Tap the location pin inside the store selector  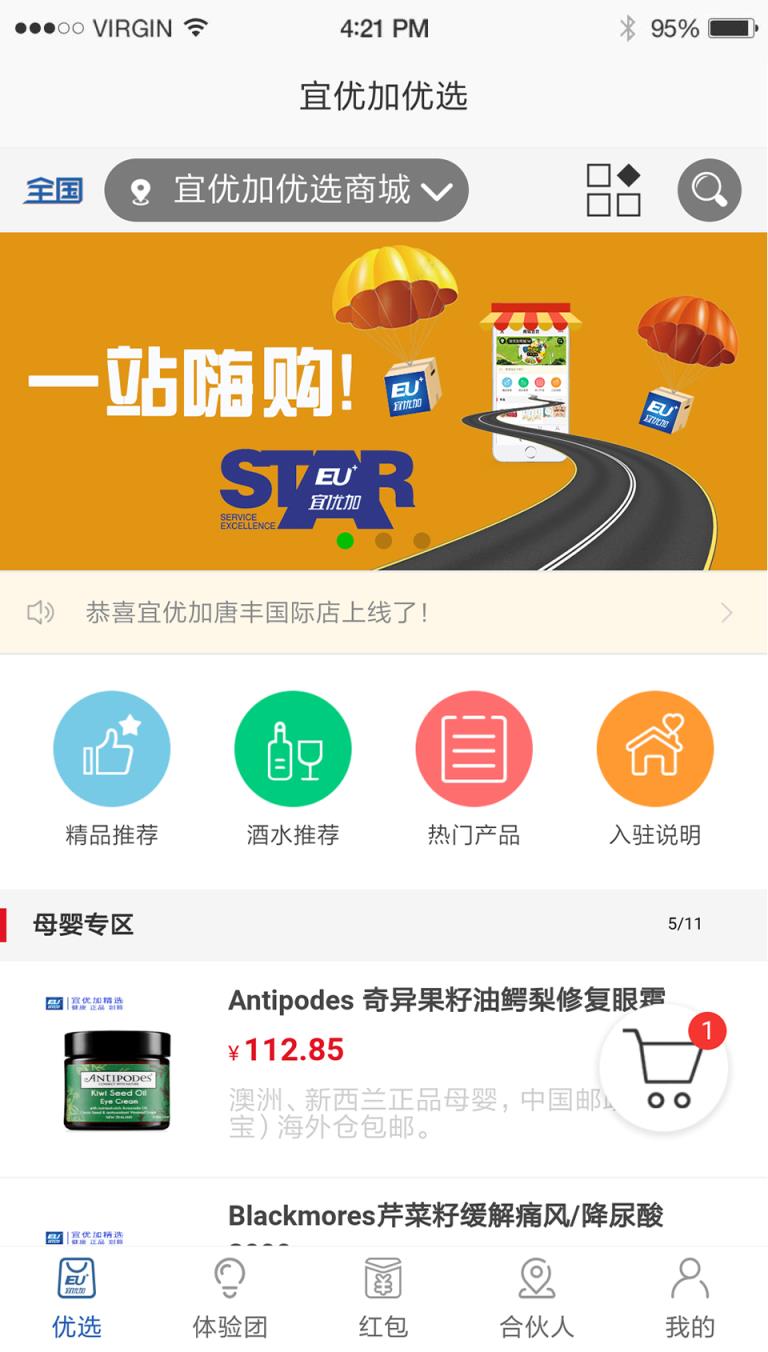point(140,190)
